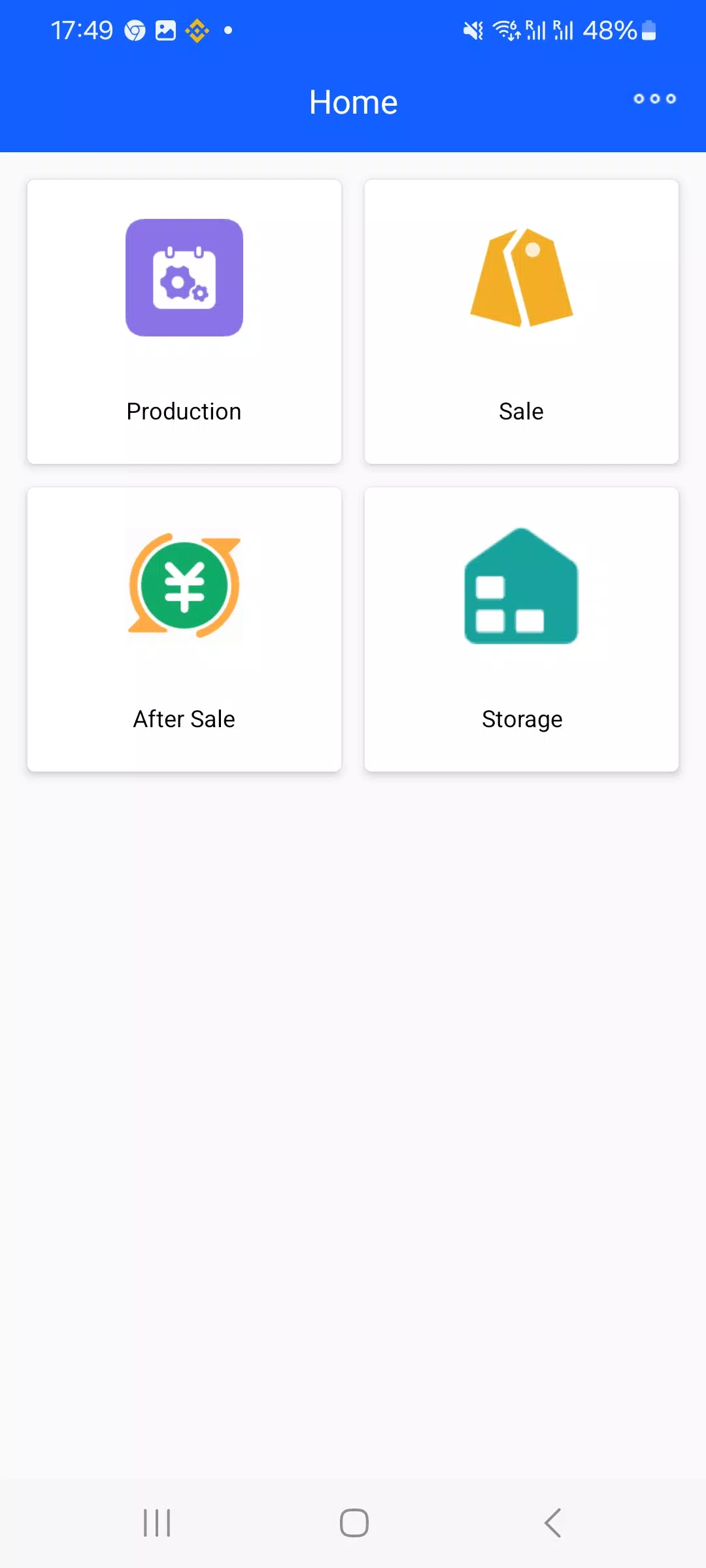706x1568 pixels.
Task: Open the Production card
Action: click(x=184, y=321)
